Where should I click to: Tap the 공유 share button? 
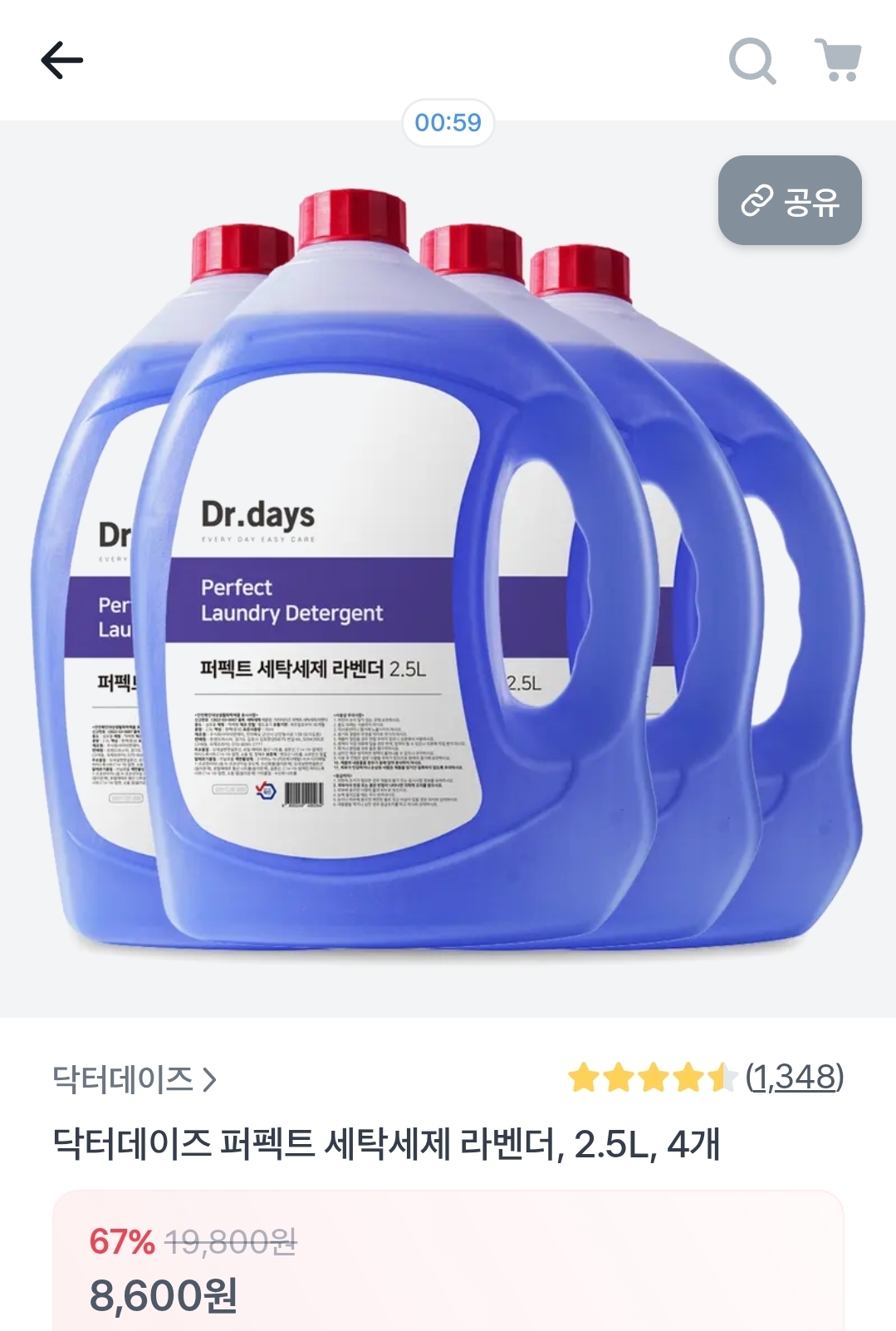point(789,200)
